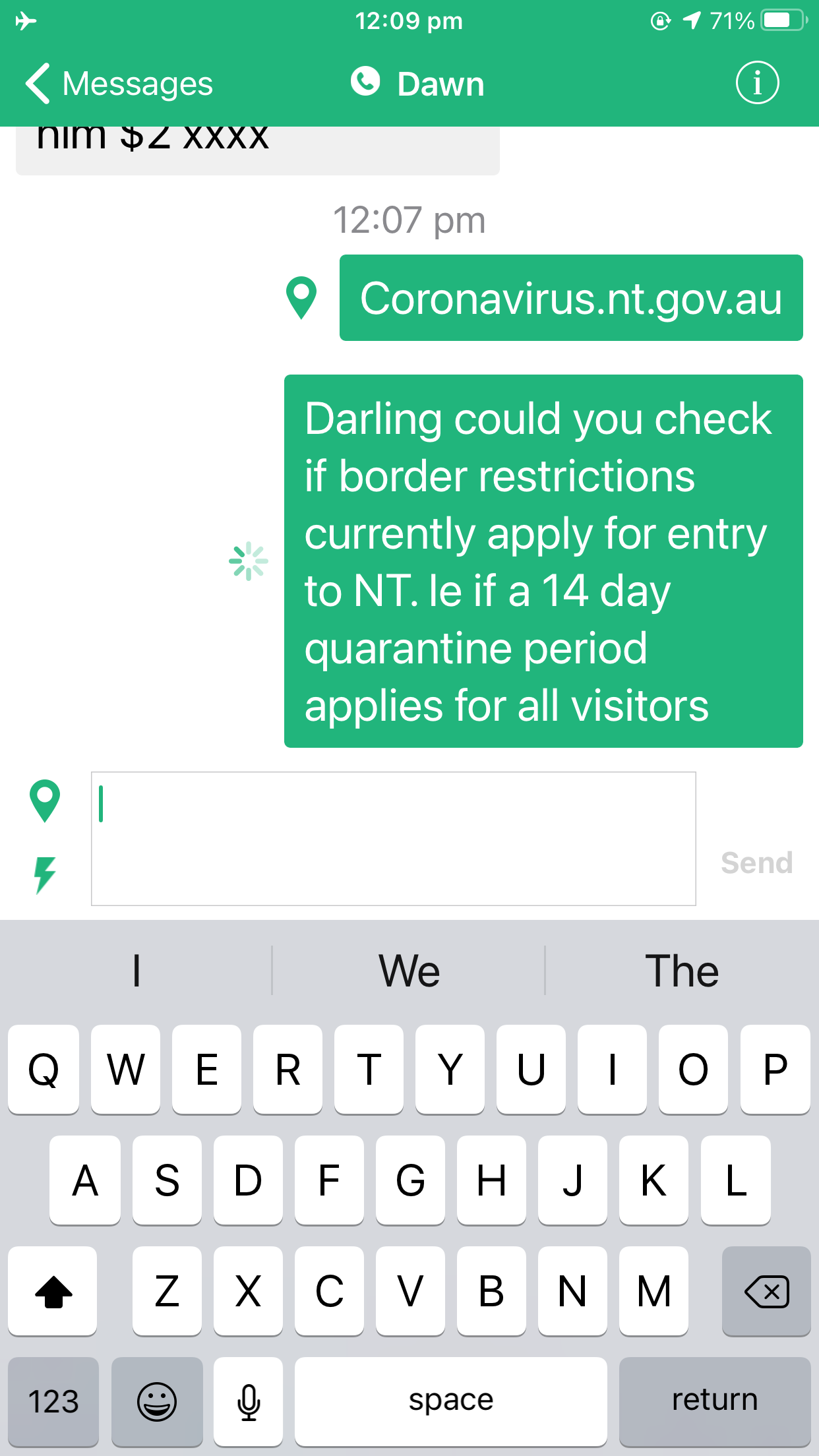Tap the location pin beside the message box
This screenshot has height=1456, width=819.
(45, 801)
